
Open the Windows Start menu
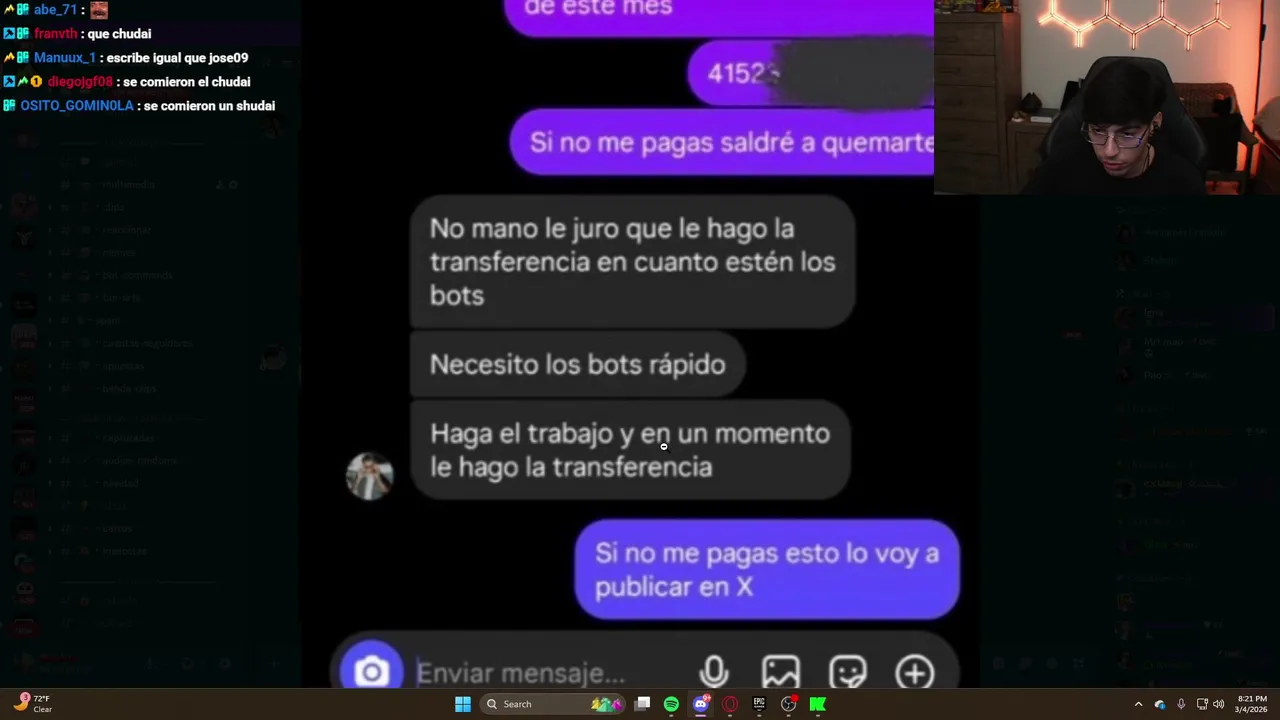pyautogui.click(x=463, y=704)
